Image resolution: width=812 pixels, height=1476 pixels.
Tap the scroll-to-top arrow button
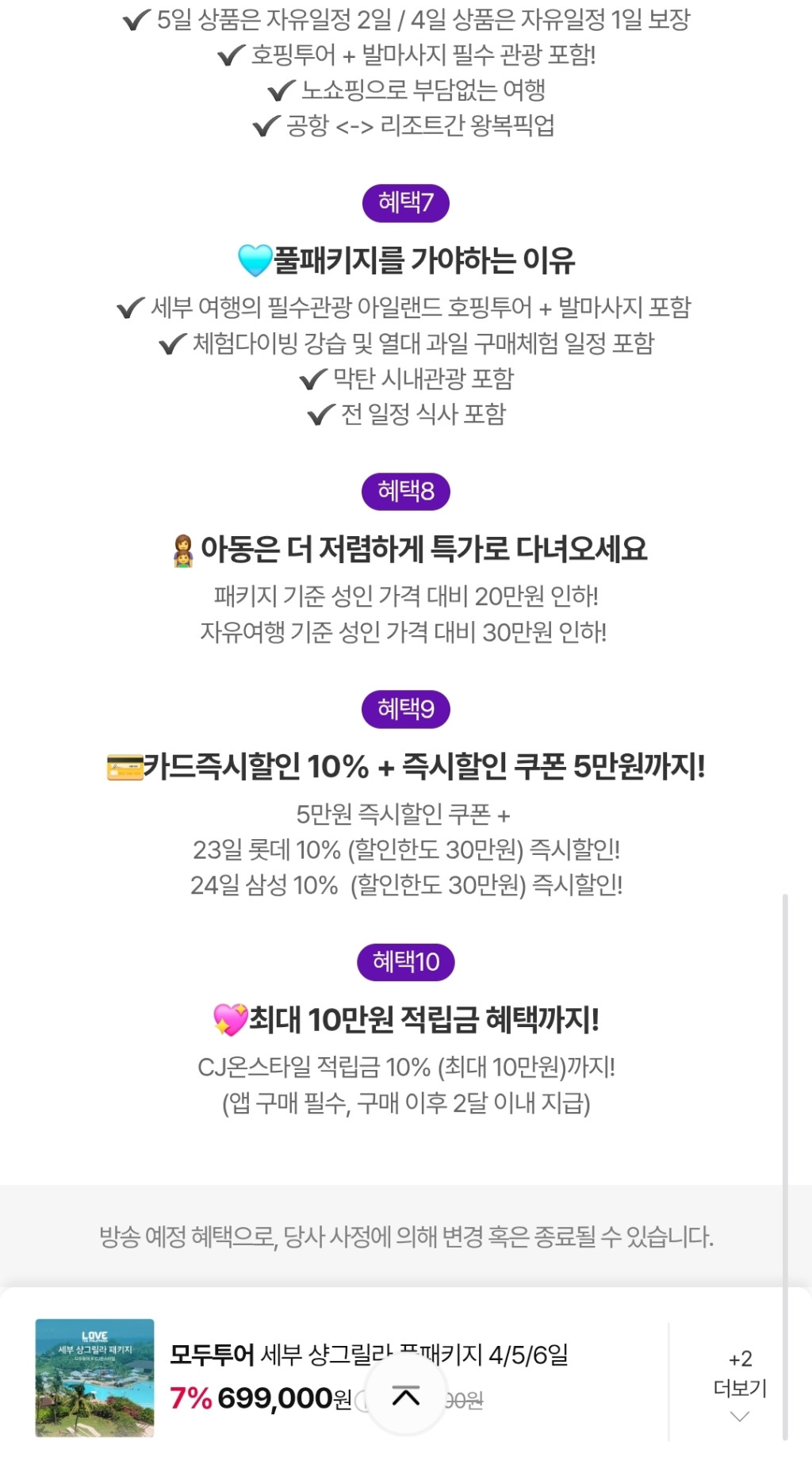pyautogui.click(x=406, y=1396)
